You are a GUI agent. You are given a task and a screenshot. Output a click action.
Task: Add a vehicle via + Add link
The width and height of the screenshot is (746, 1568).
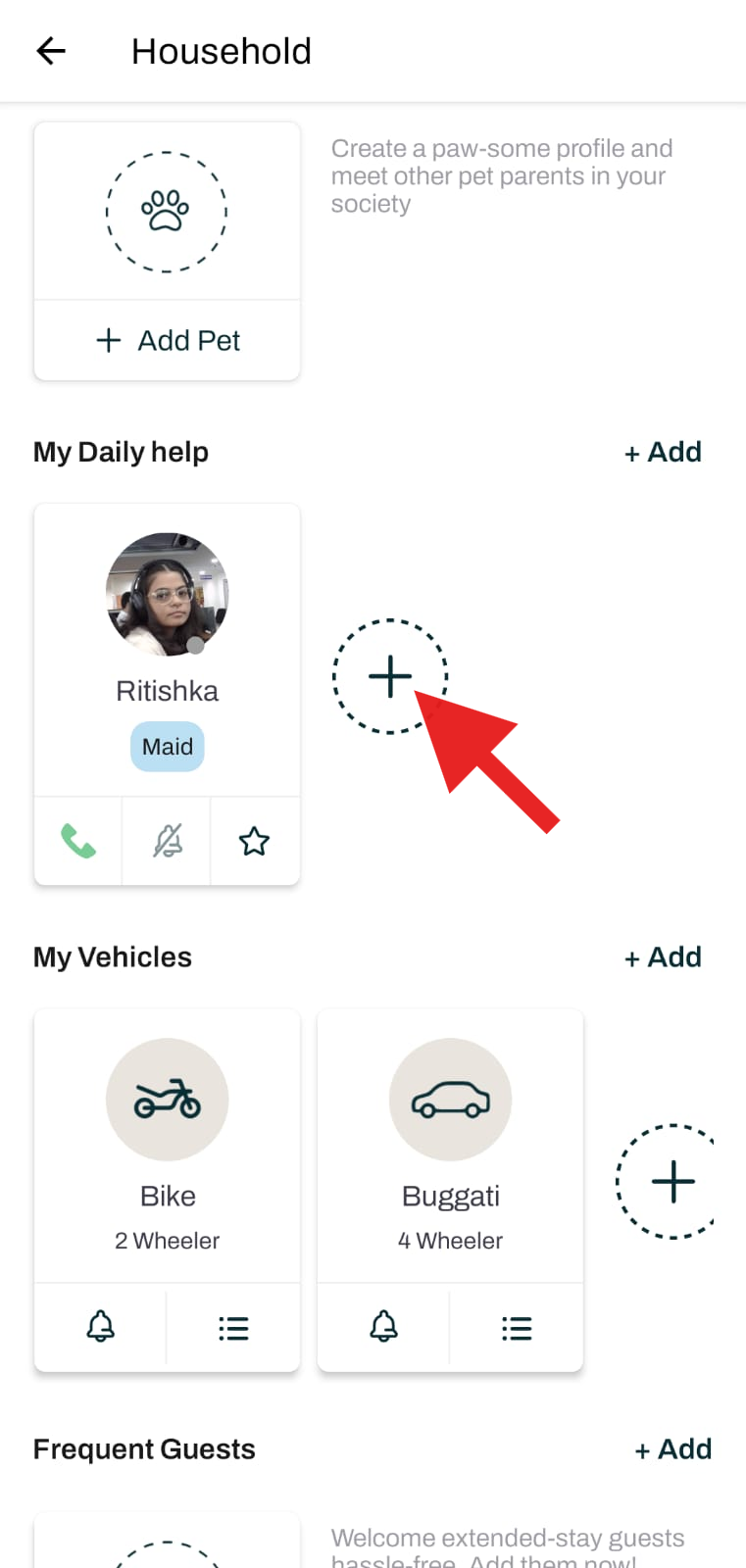[664, 956]
